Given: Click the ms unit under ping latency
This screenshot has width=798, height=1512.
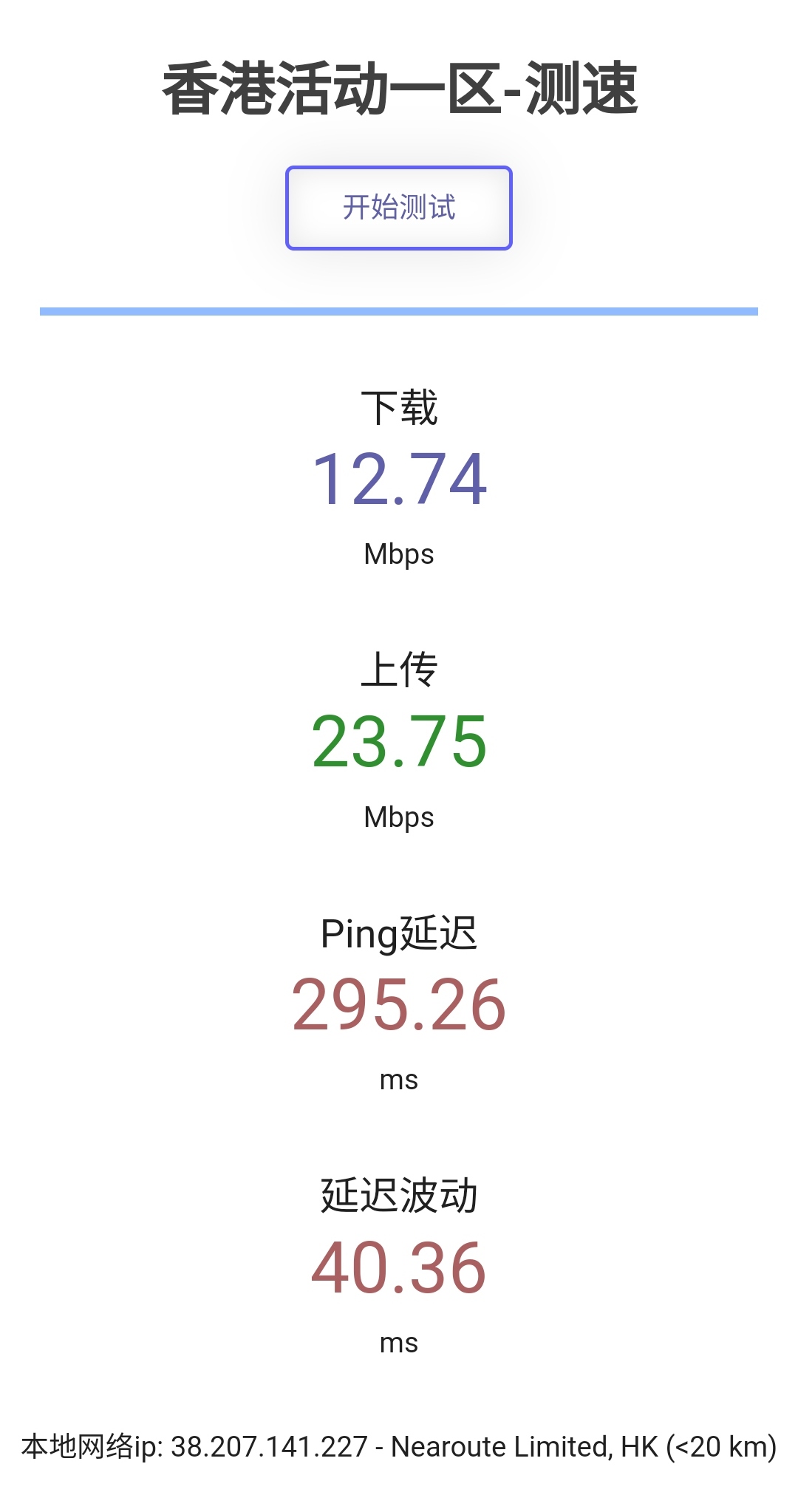Looking at the screenshot, I should click(x=399, y=1079).
